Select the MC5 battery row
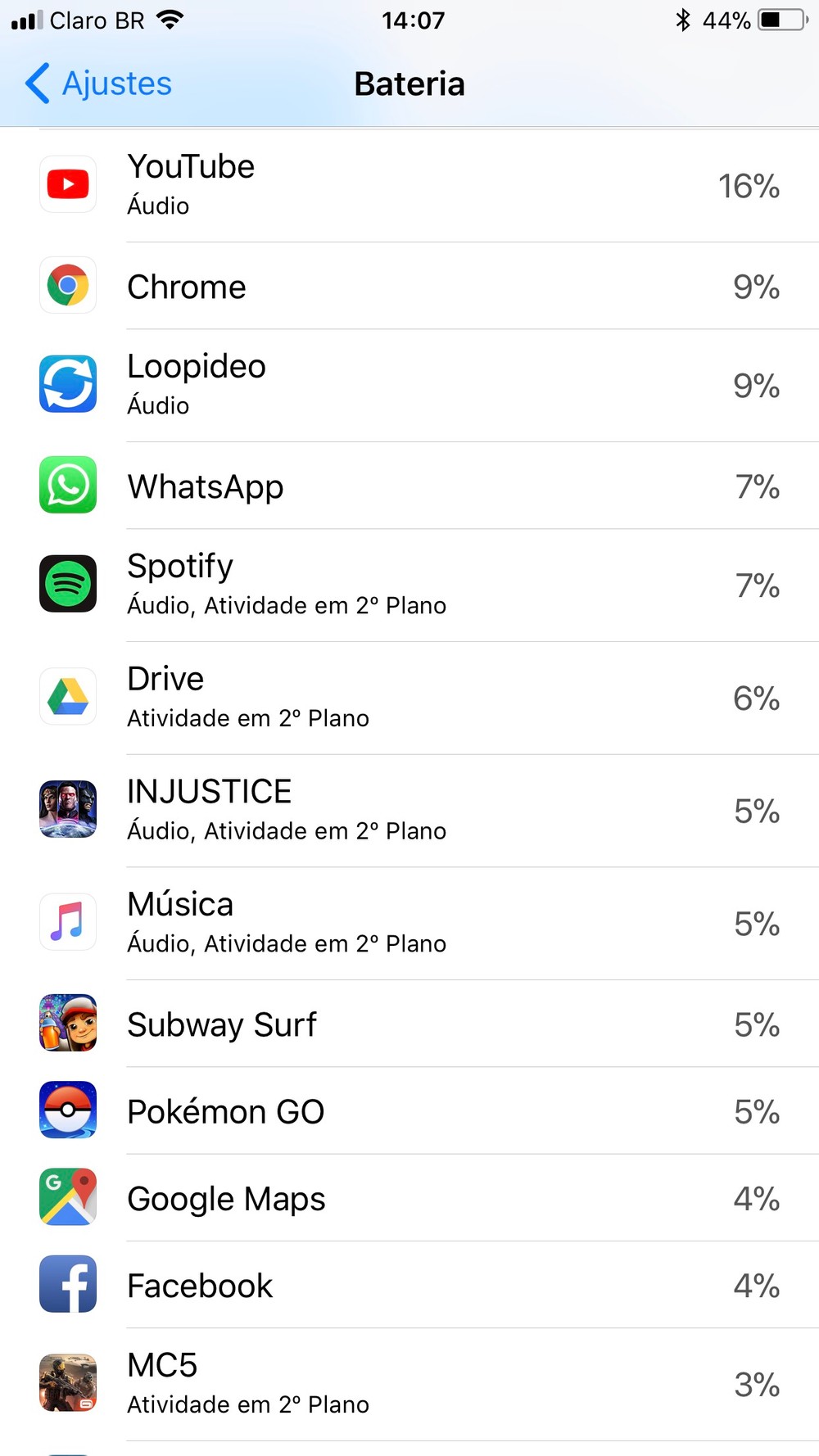This screenshot has height=1456, width=819. (409, 1384)
